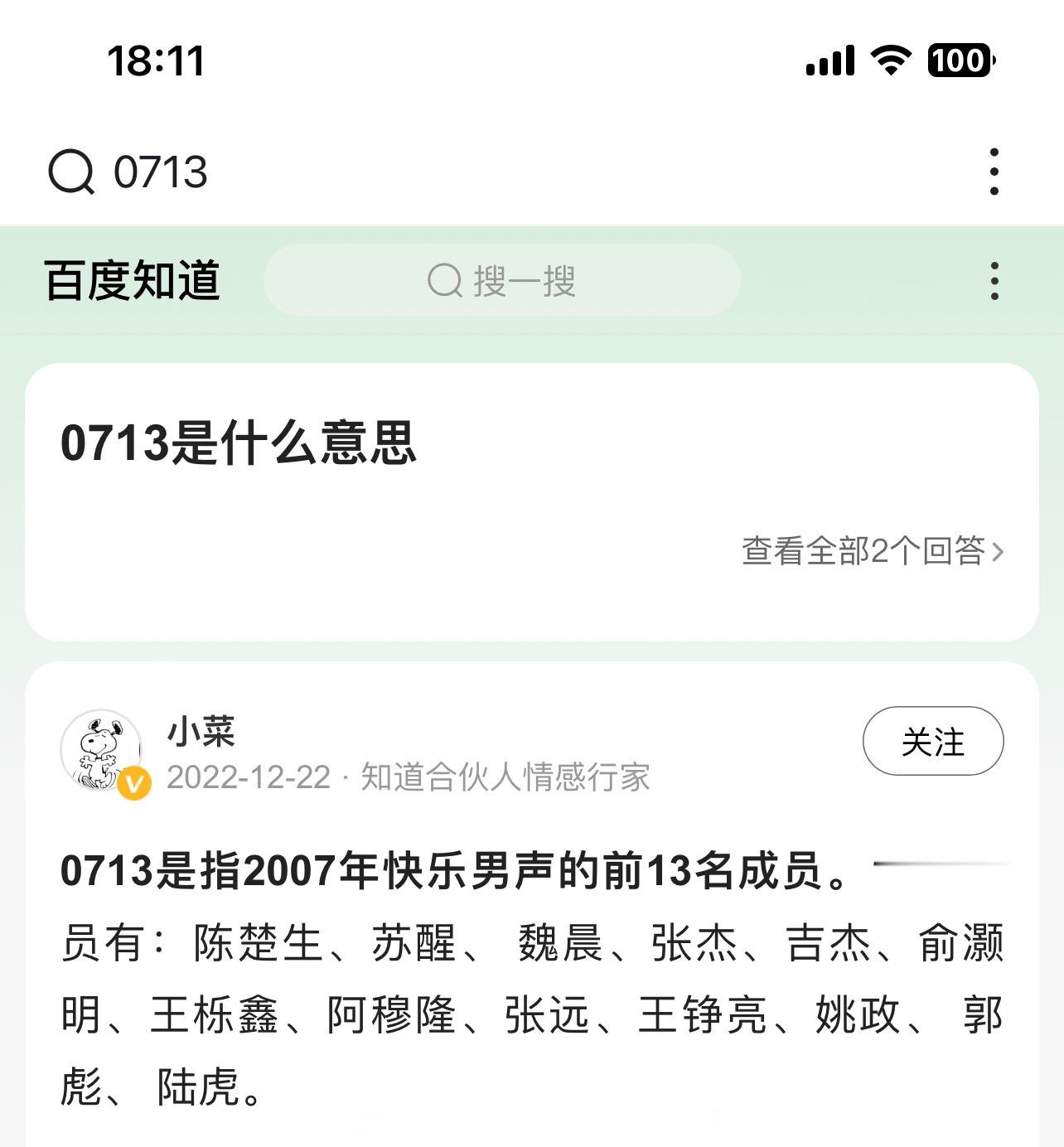Open the top-right three-dot overflow menu

[x=994, y=172]
